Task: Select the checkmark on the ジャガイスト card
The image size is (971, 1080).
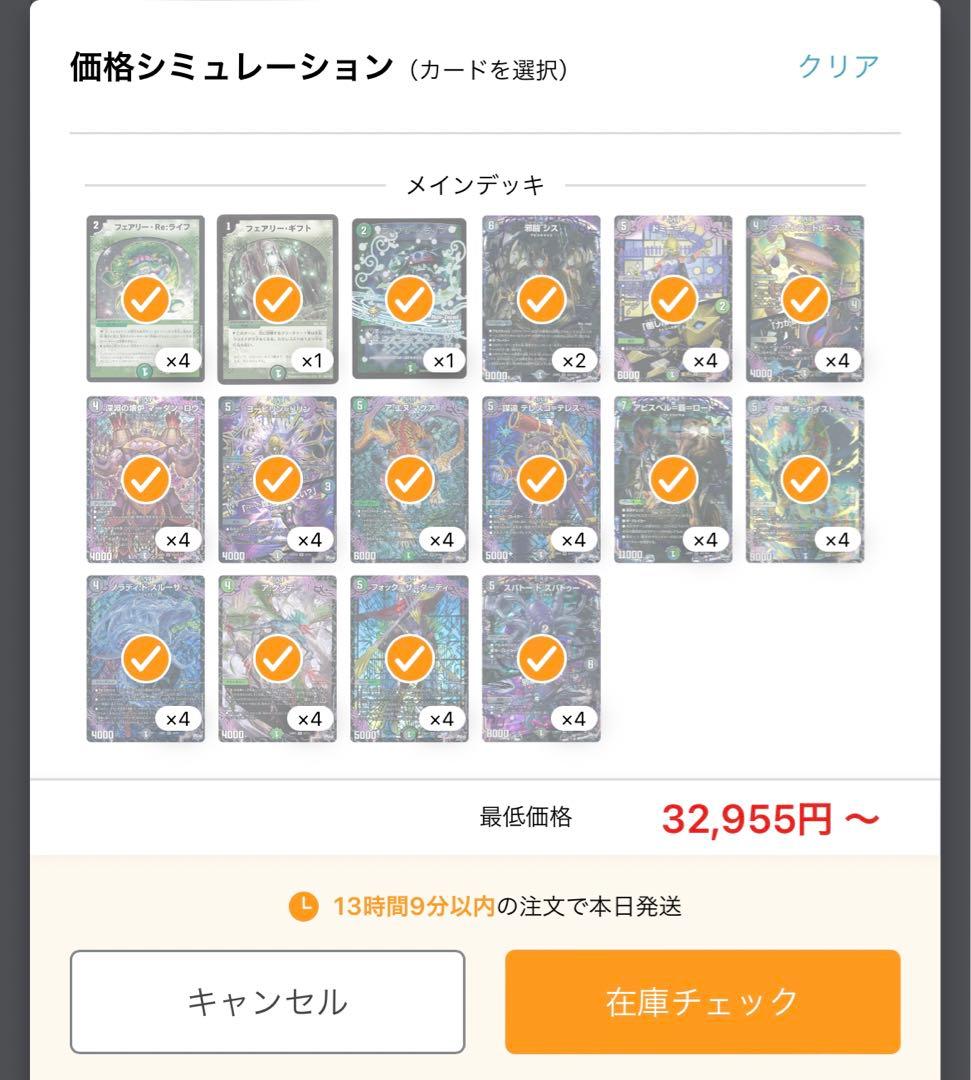Action: [x=805, y=478]
